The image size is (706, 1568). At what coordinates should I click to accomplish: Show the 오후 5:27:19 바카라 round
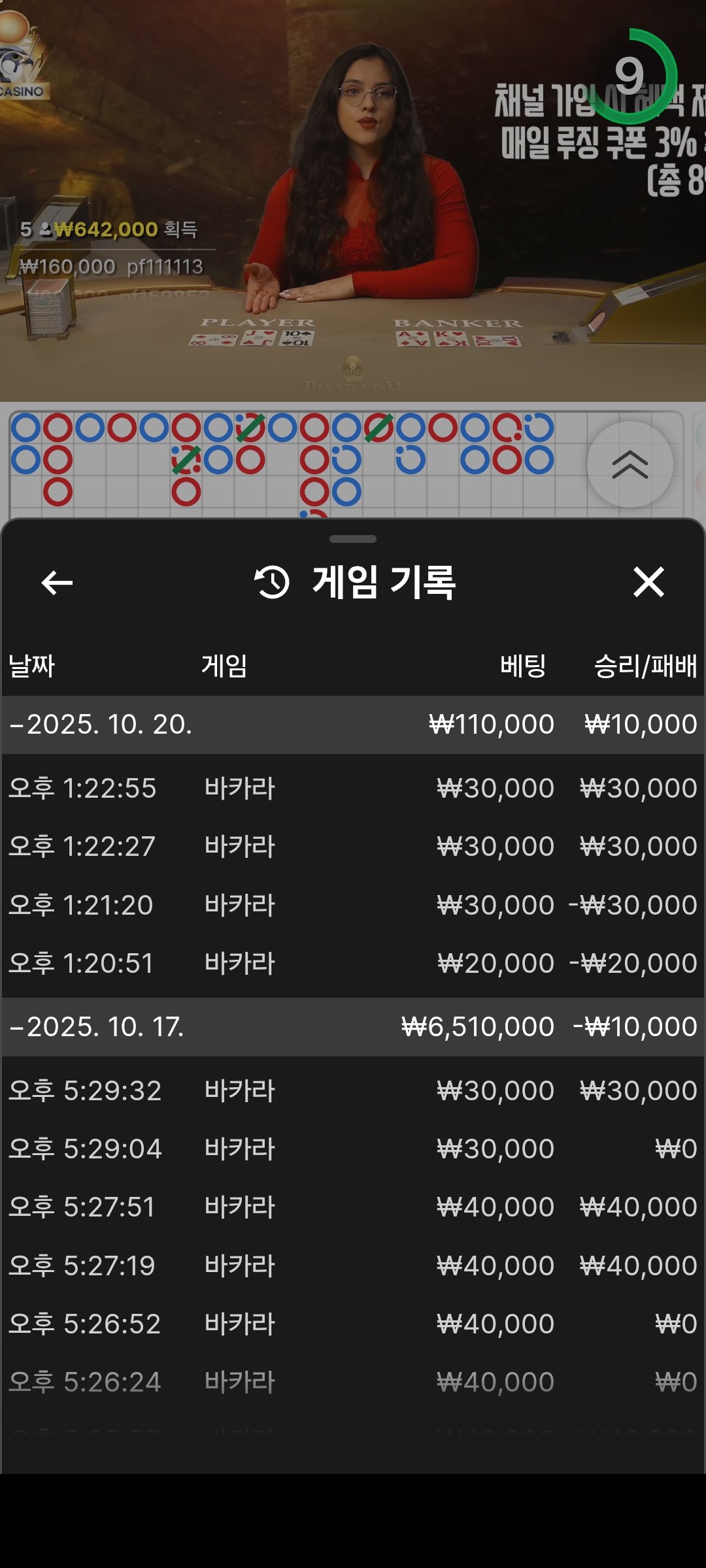click(353, 1266)
